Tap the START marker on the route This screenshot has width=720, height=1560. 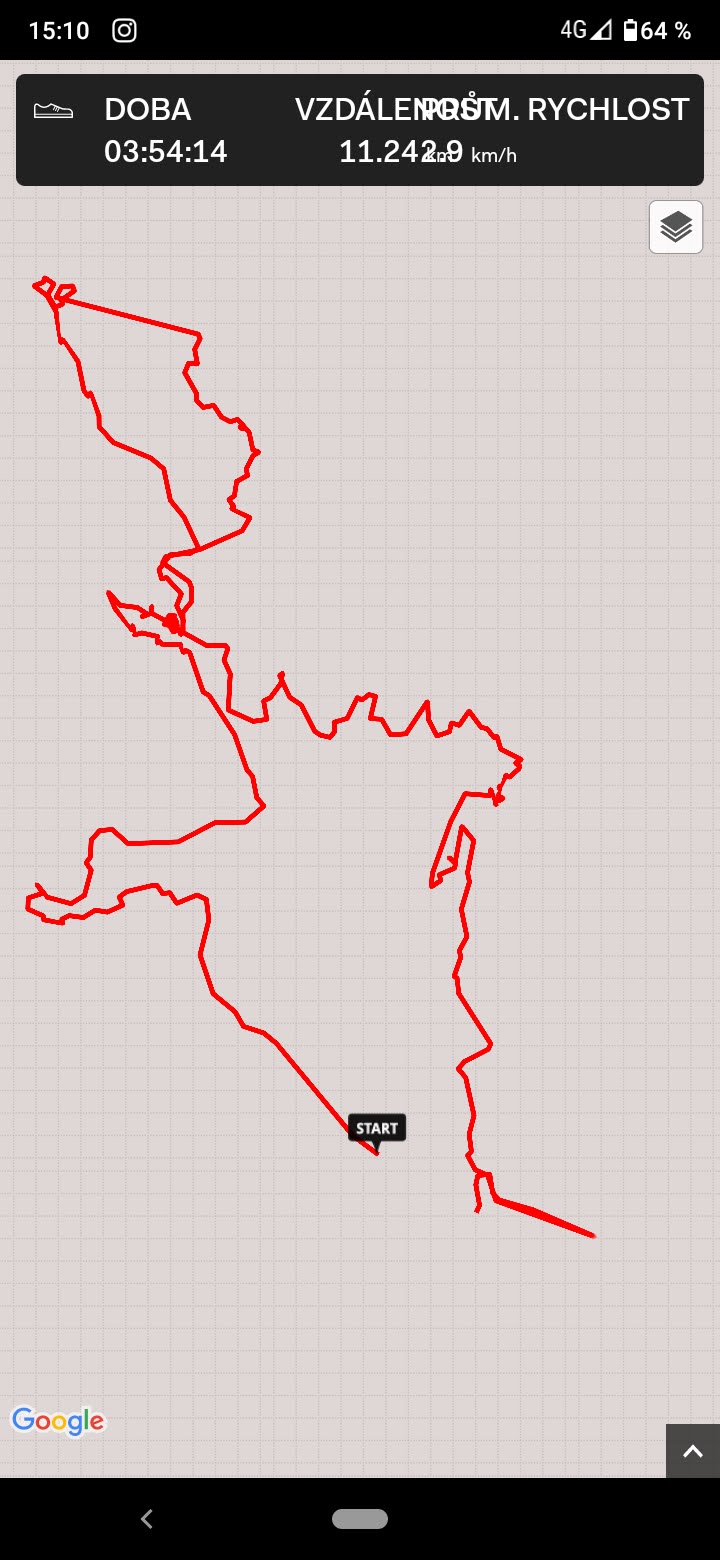[377, 1129]
